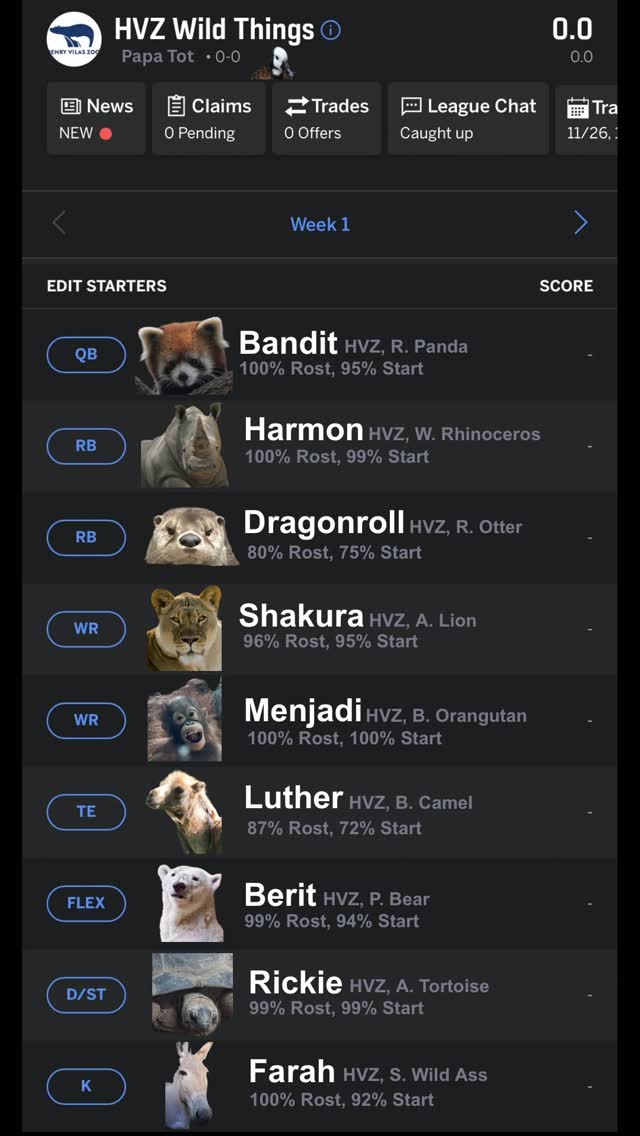This screenshot has height=1136, width=640.
Task: Open the Claims card
Action: [x=208, y=118]
